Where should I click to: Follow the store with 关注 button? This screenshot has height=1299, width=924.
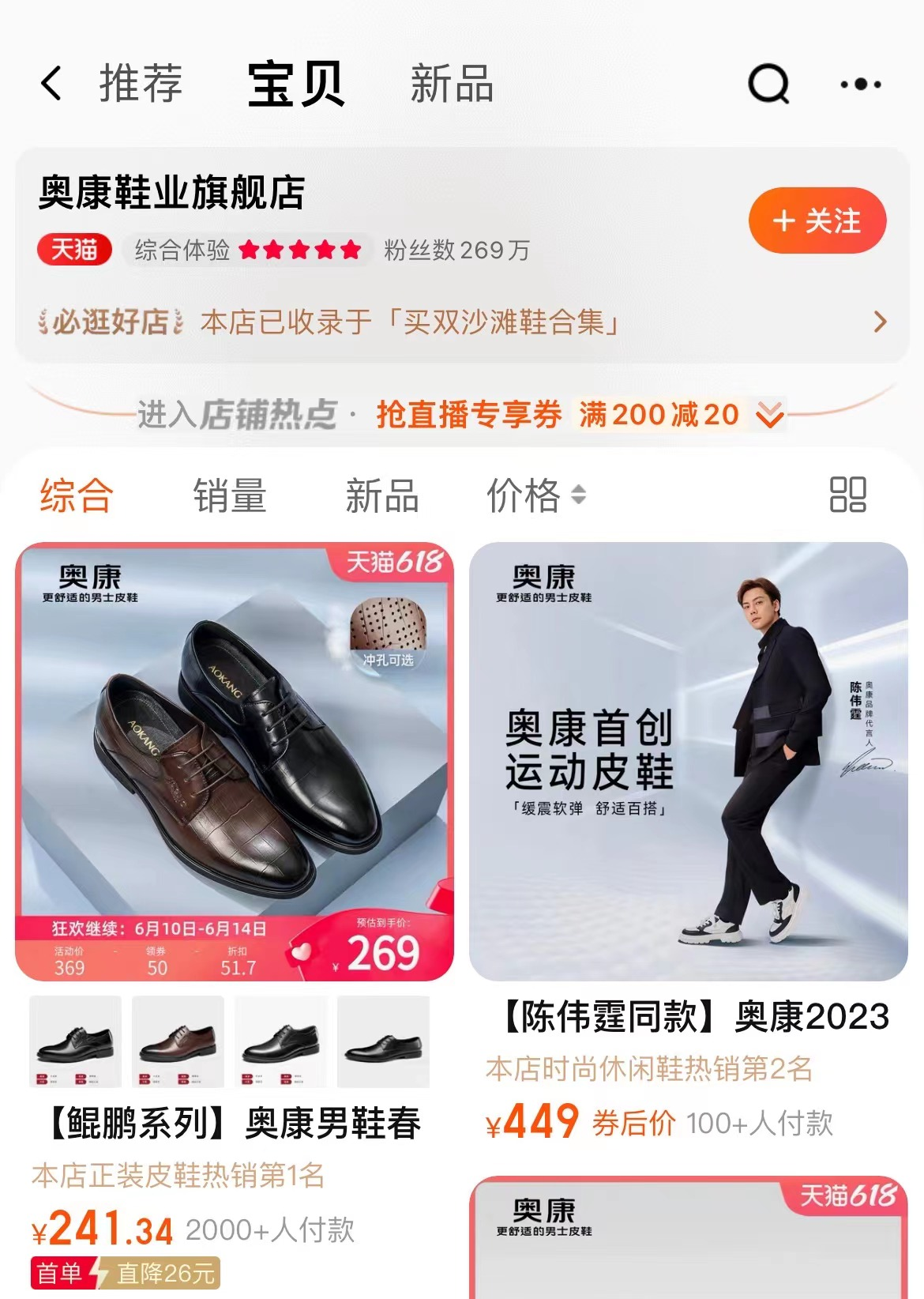point(817,221)
